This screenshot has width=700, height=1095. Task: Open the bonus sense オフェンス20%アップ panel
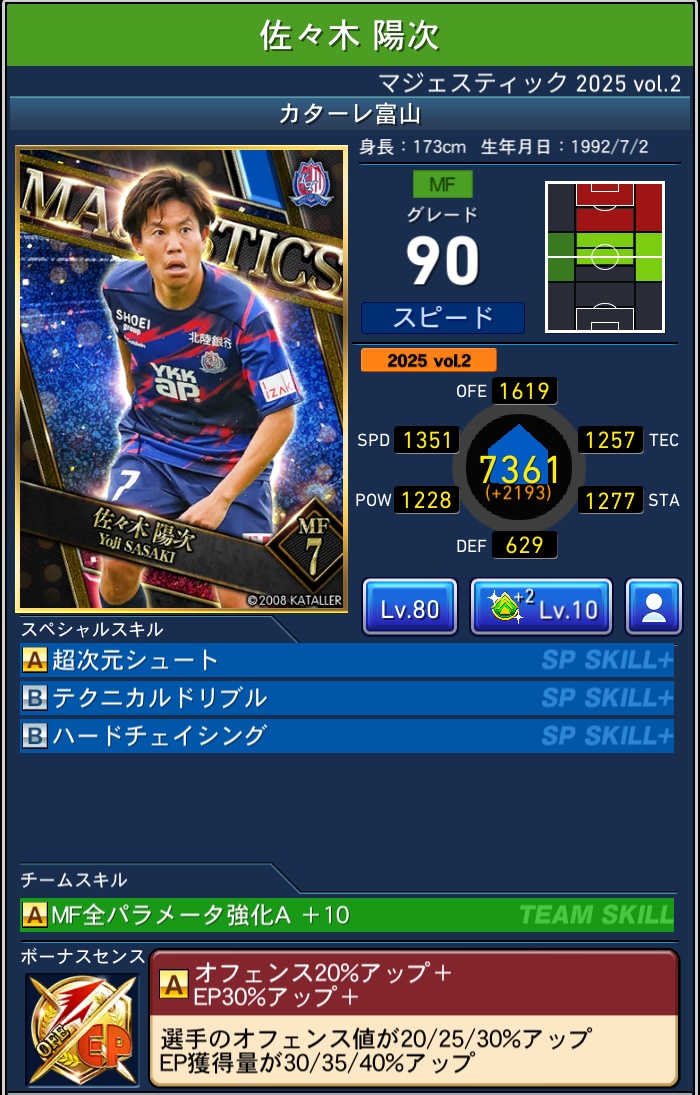pyautogui.click(x=414, y=1016)
